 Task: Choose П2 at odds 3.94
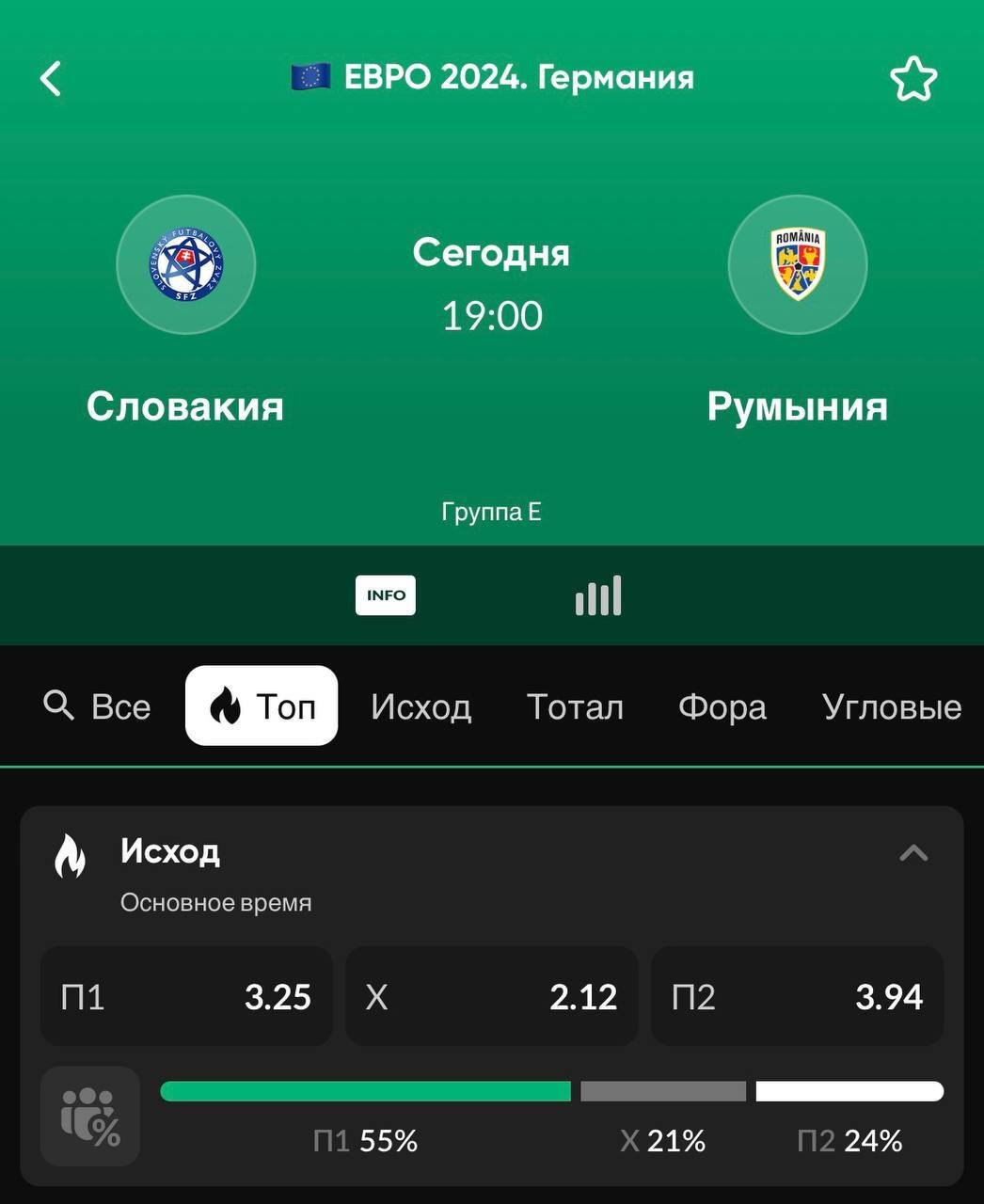click(797, 997)
